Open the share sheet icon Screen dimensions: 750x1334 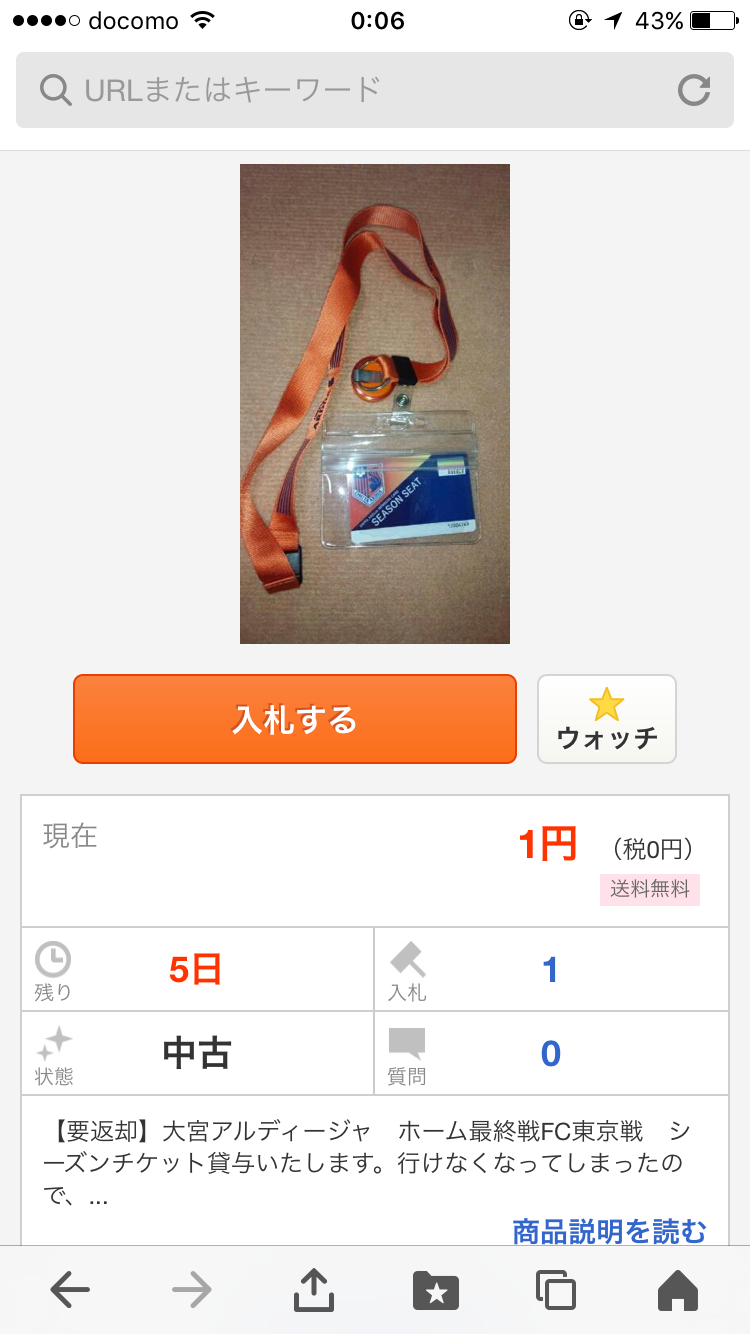[x=313, y=1291]
